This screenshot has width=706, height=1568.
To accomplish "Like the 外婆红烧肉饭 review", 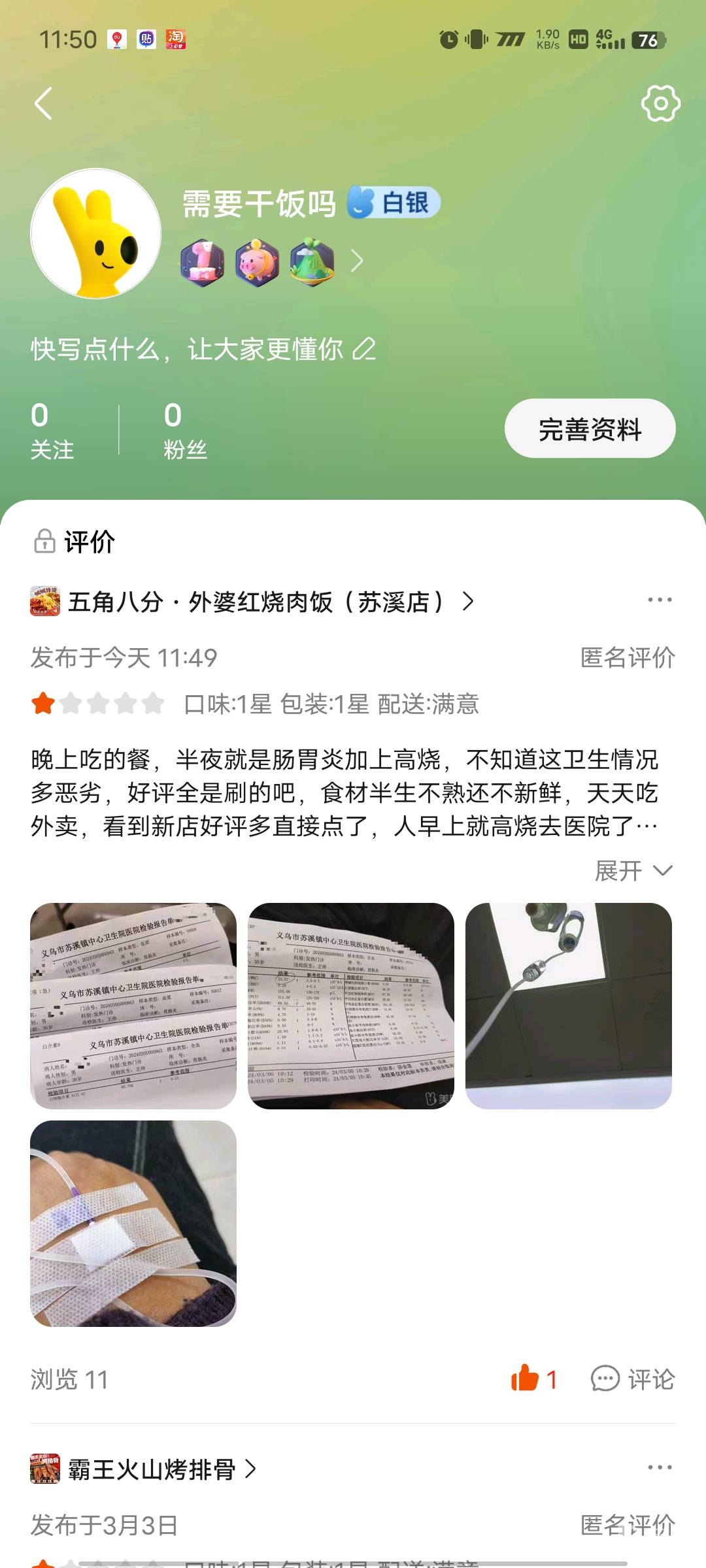I will [533, 1379].
